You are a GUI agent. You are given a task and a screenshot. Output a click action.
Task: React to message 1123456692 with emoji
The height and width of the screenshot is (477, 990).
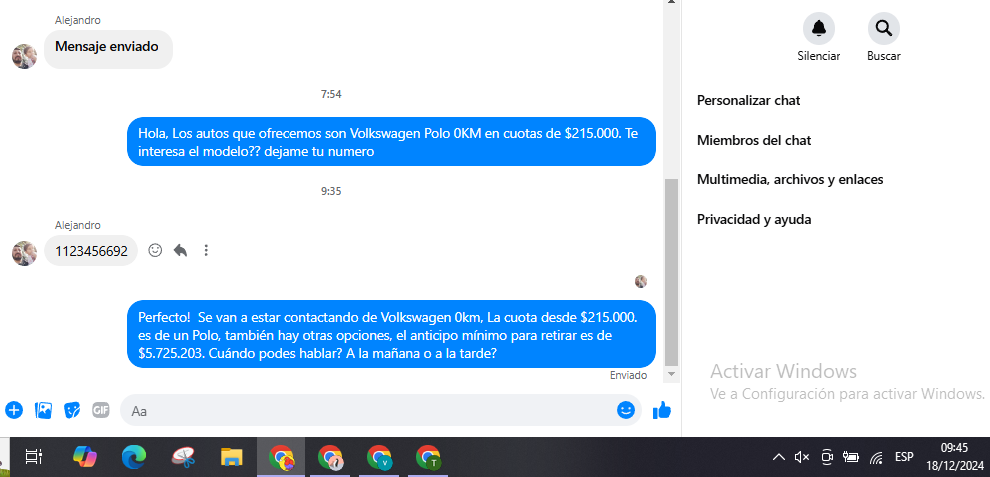(155, 251)
